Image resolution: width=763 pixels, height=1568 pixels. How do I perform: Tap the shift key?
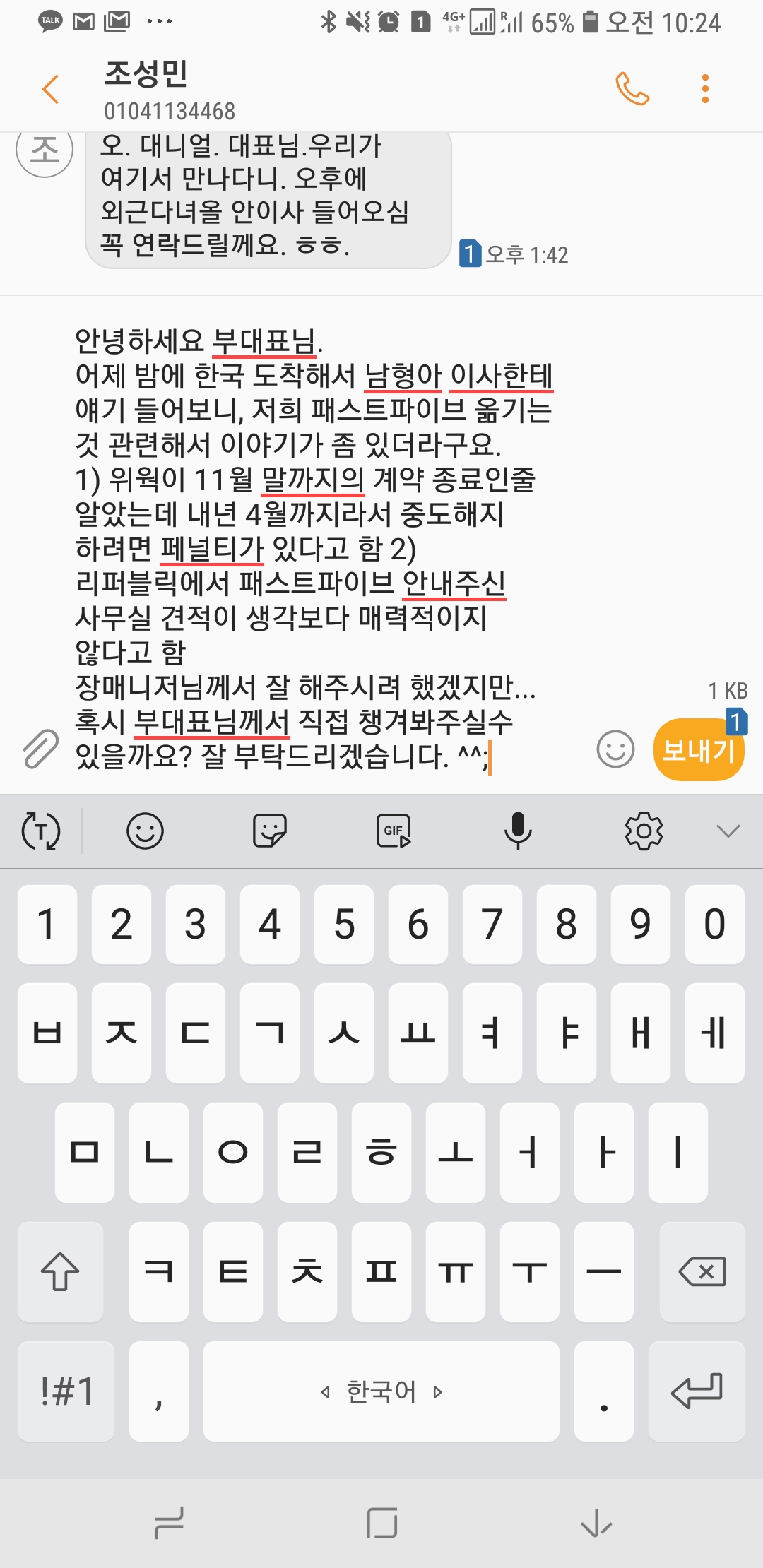[60, 1272]
